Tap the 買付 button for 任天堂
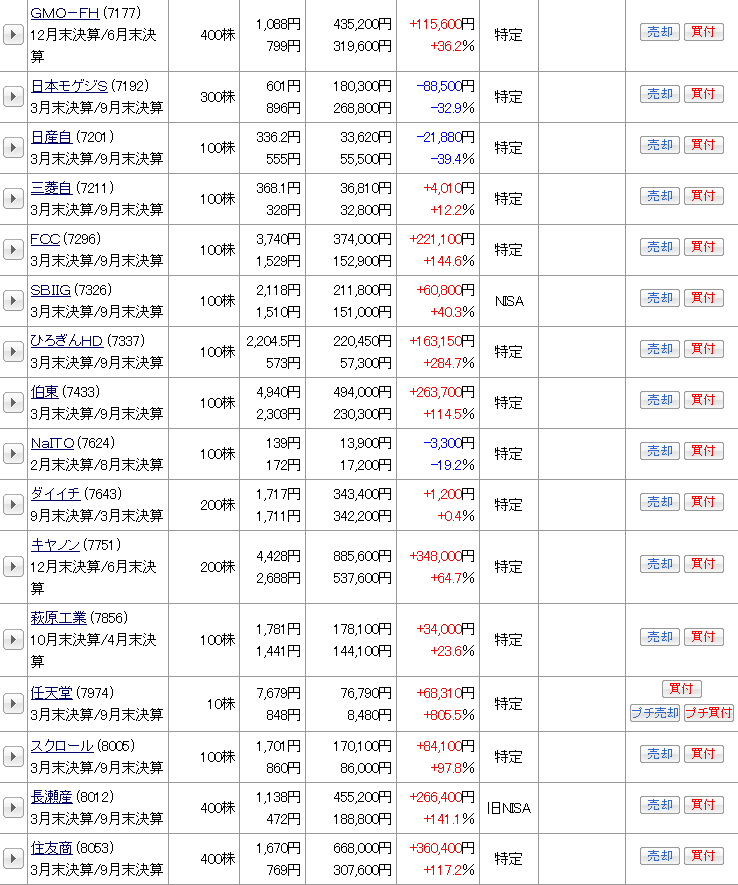This screenshot has height=885, width=738. tap(682, 689)
